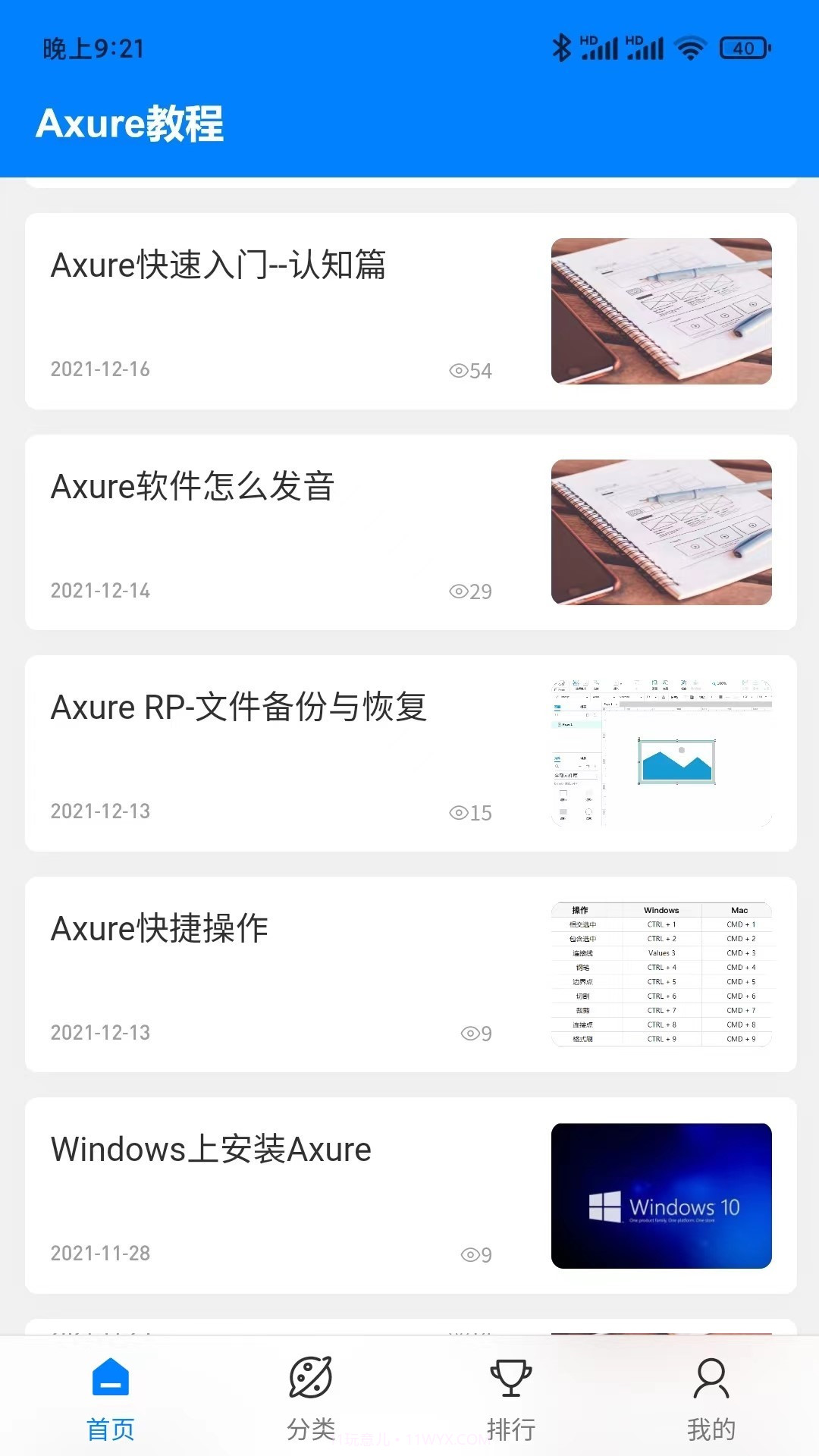Select Axure RP-文件备份与恢复 article

click(239, 708)
